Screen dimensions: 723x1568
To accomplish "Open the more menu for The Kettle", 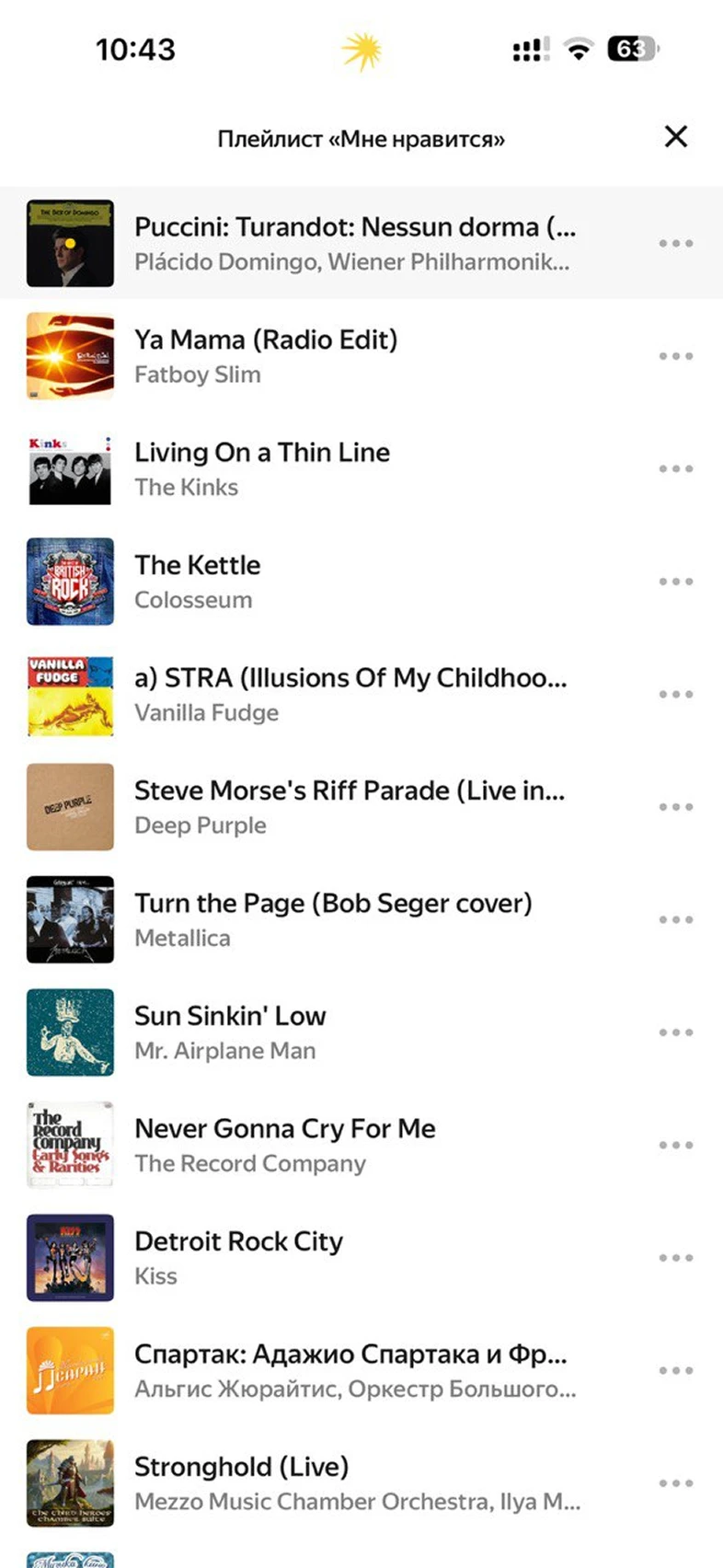I will point(676,582).
